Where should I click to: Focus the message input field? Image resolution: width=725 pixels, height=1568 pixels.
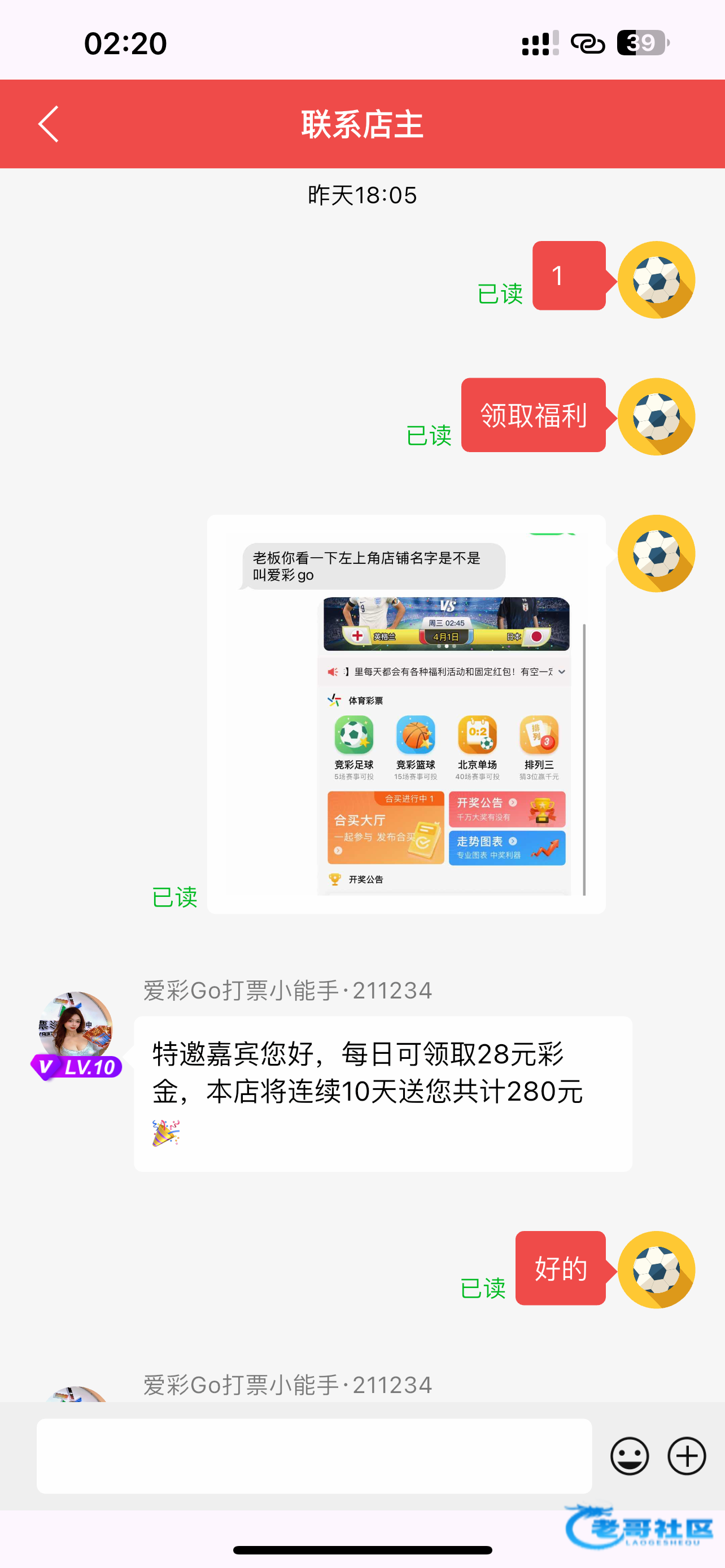[313, 1455]
